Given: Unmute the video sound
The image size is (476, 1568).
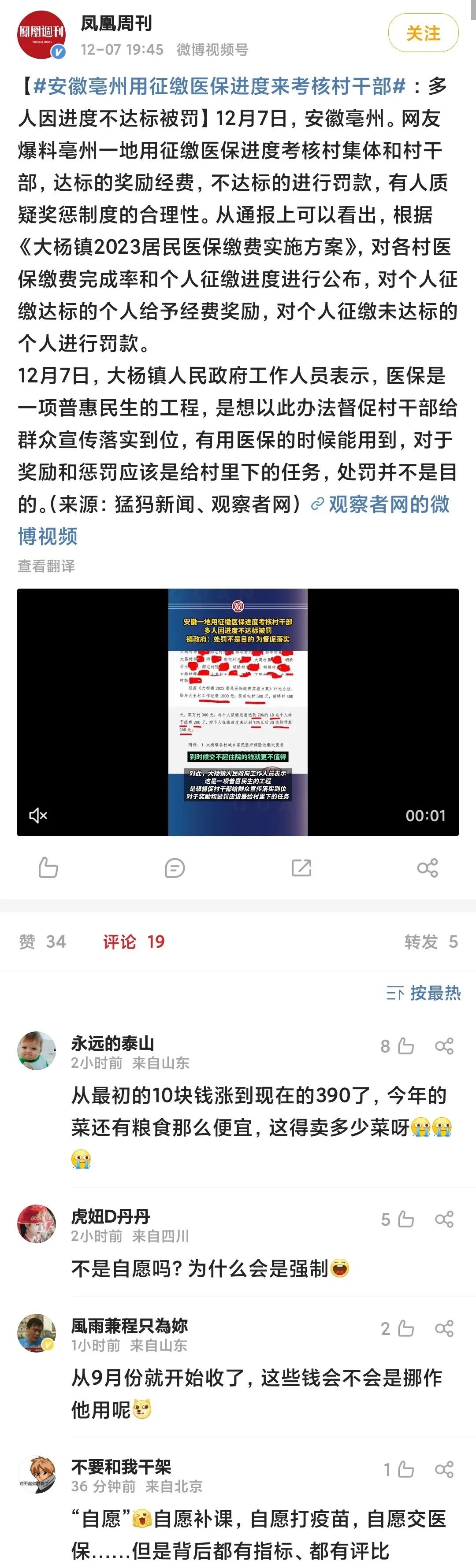Looking at the screenshot, I should [x=38, y=816].
